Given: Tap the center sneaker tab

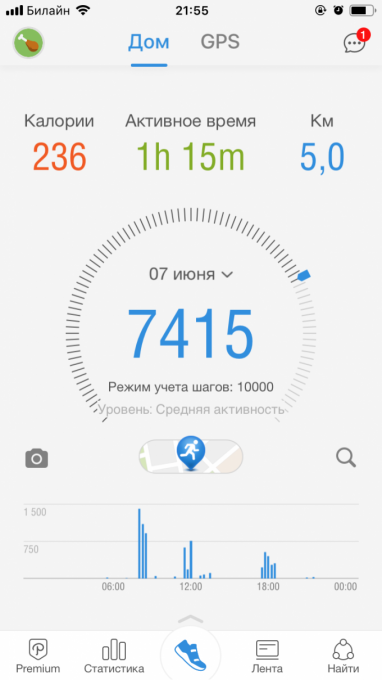Looking at the screenshot, I should [191, 656].
